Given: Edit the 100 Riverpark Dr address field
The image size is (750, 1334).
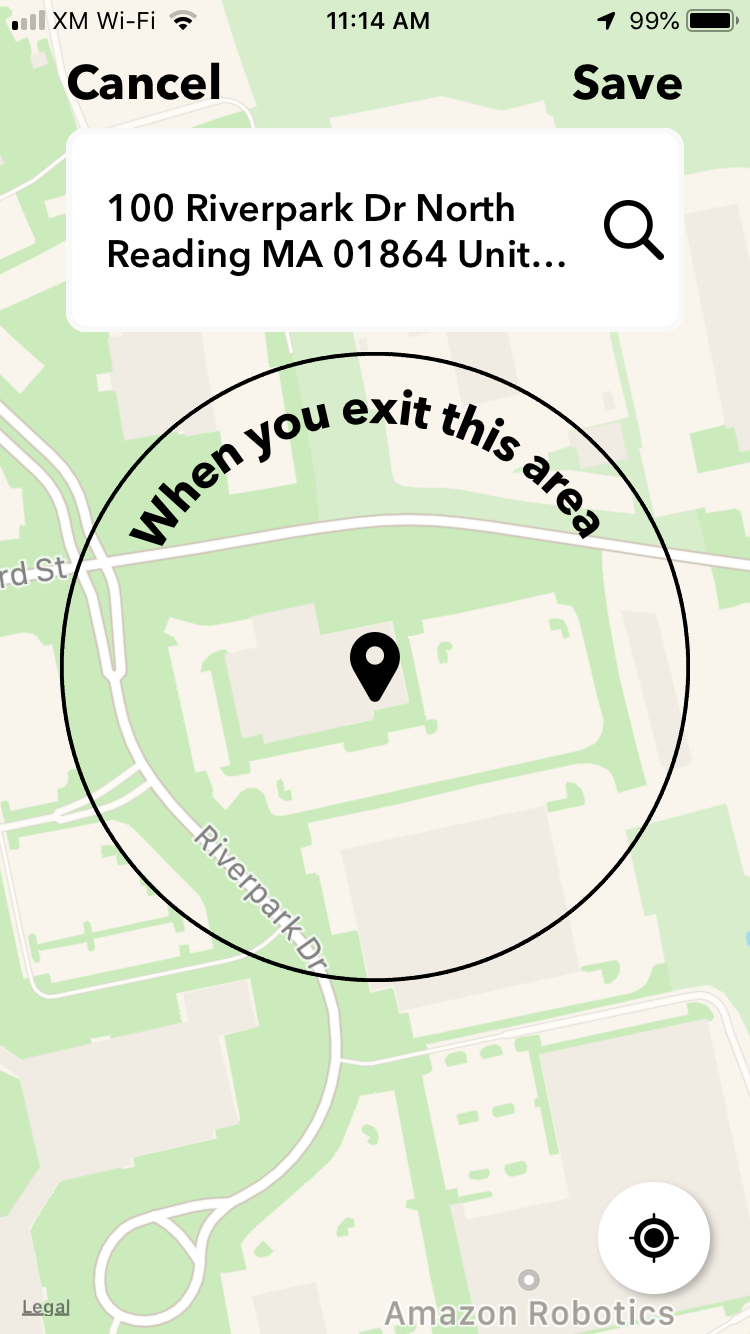Looking at the screenshot, I should 336,231.
